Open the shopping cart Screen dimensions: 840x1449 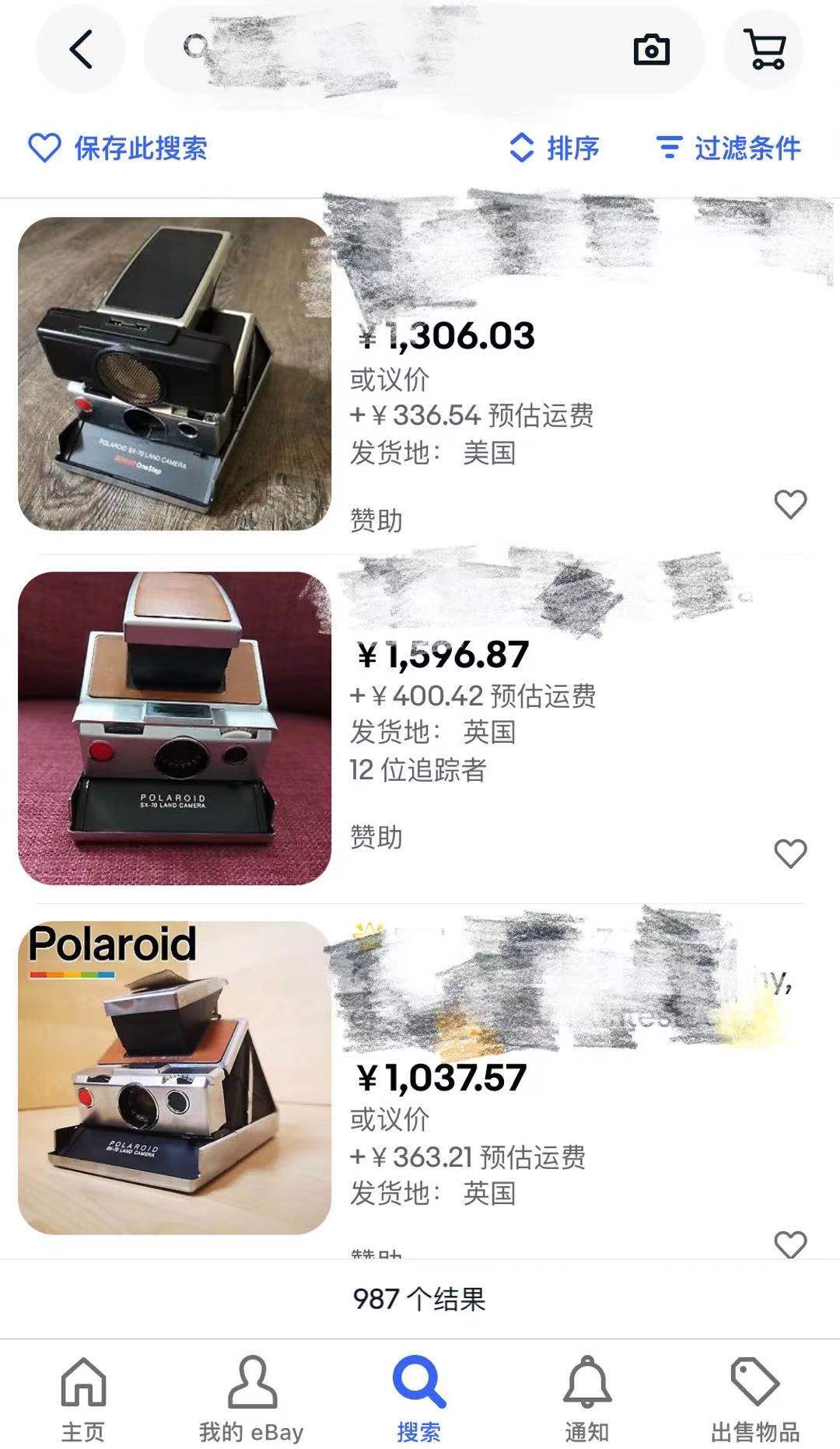coord(764,50)
